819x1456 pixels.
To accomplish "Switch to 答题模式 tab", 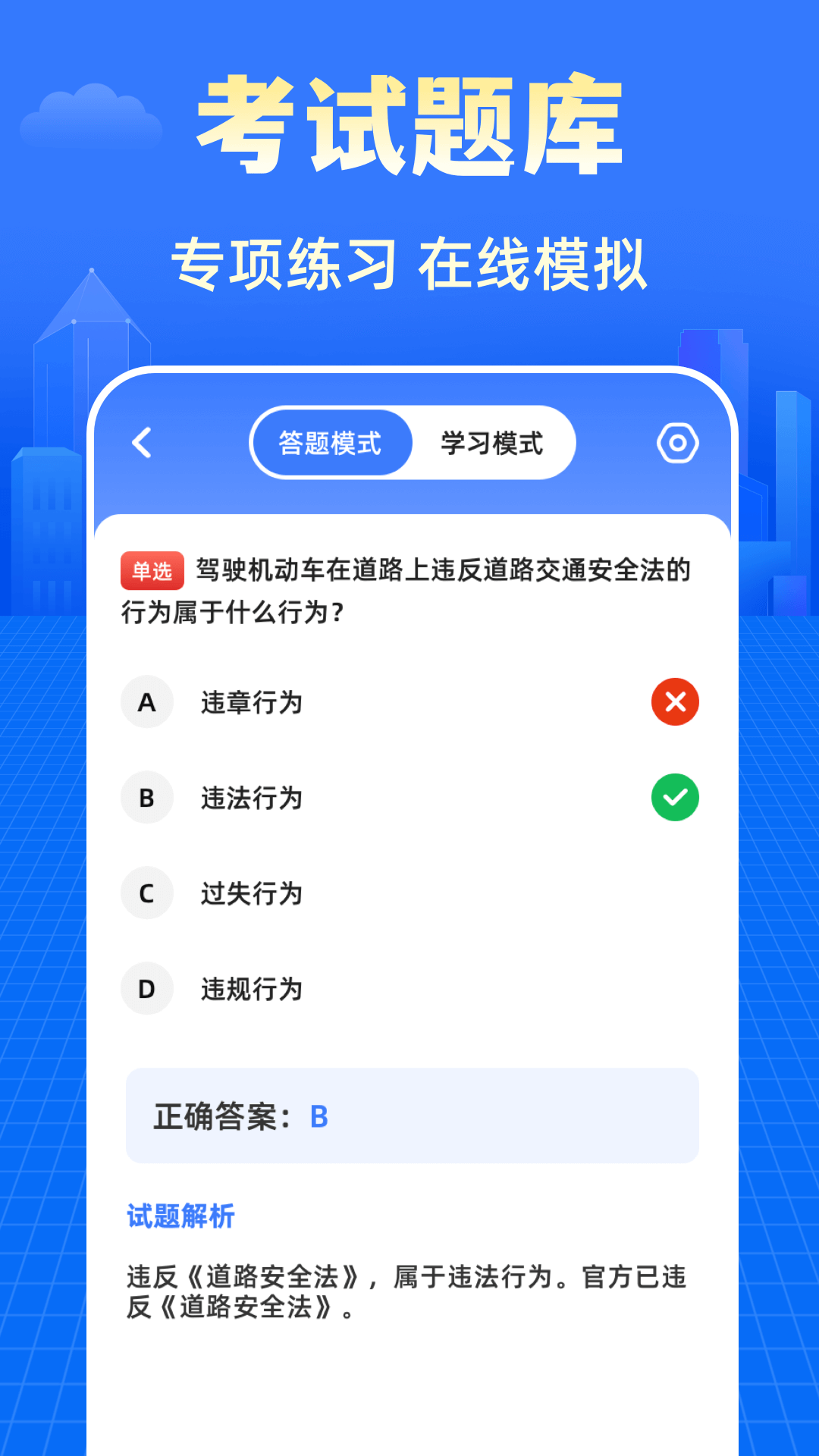I will click(331, 442).
